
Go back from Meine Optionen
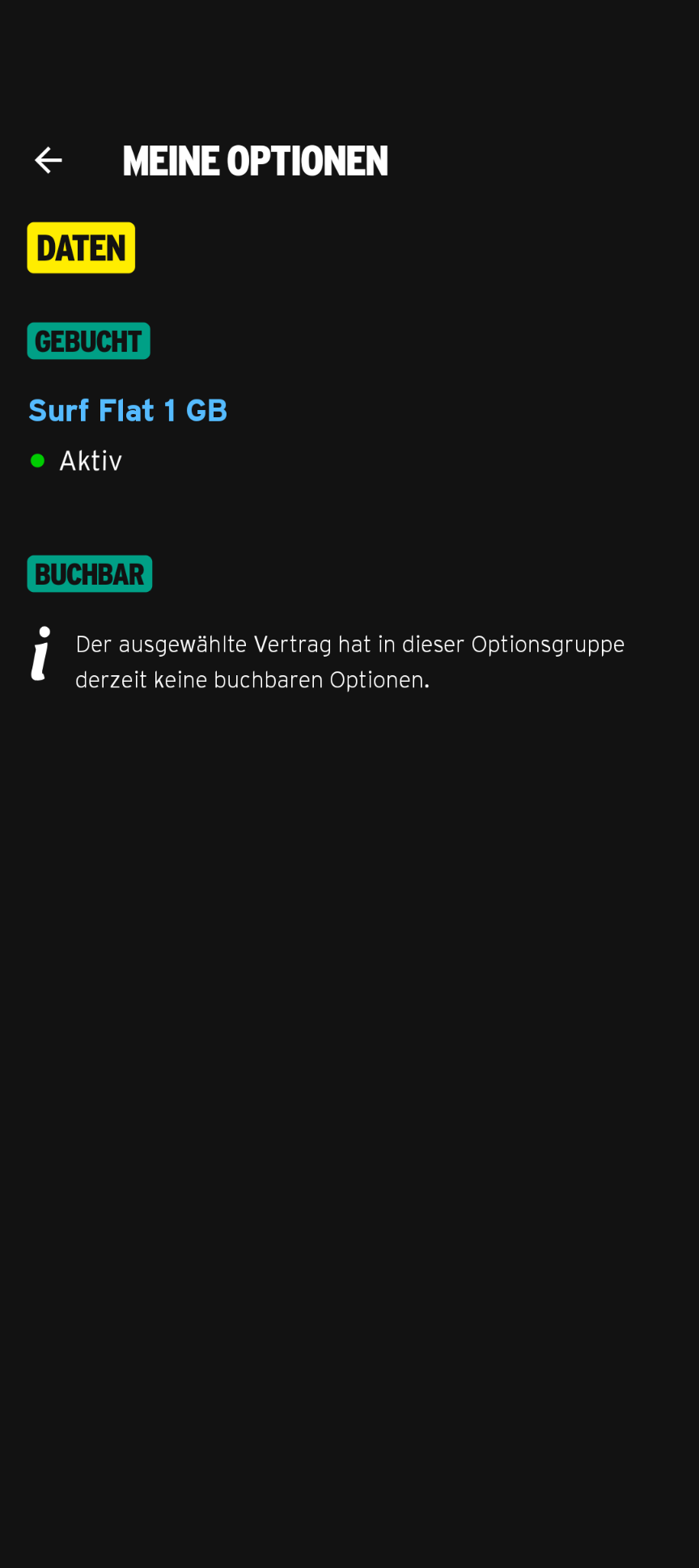(49, 160)
